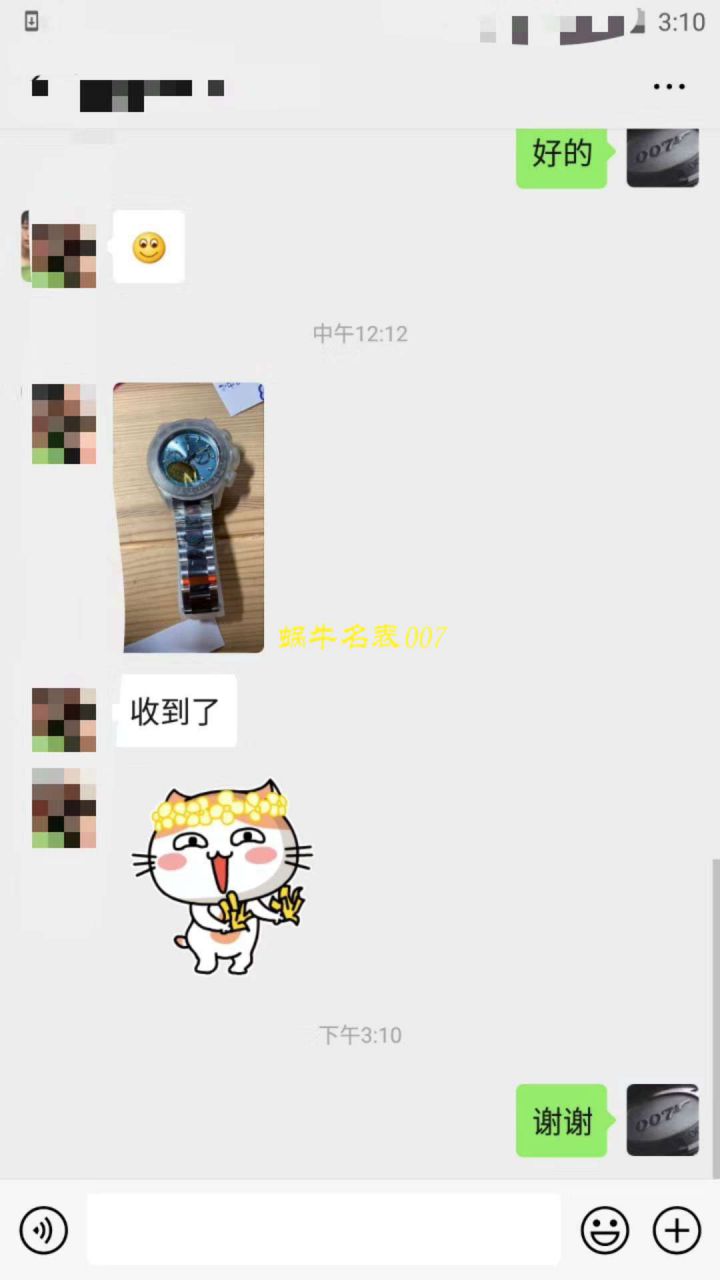Tap the plus icon for more attachments

pos(677,1231)
